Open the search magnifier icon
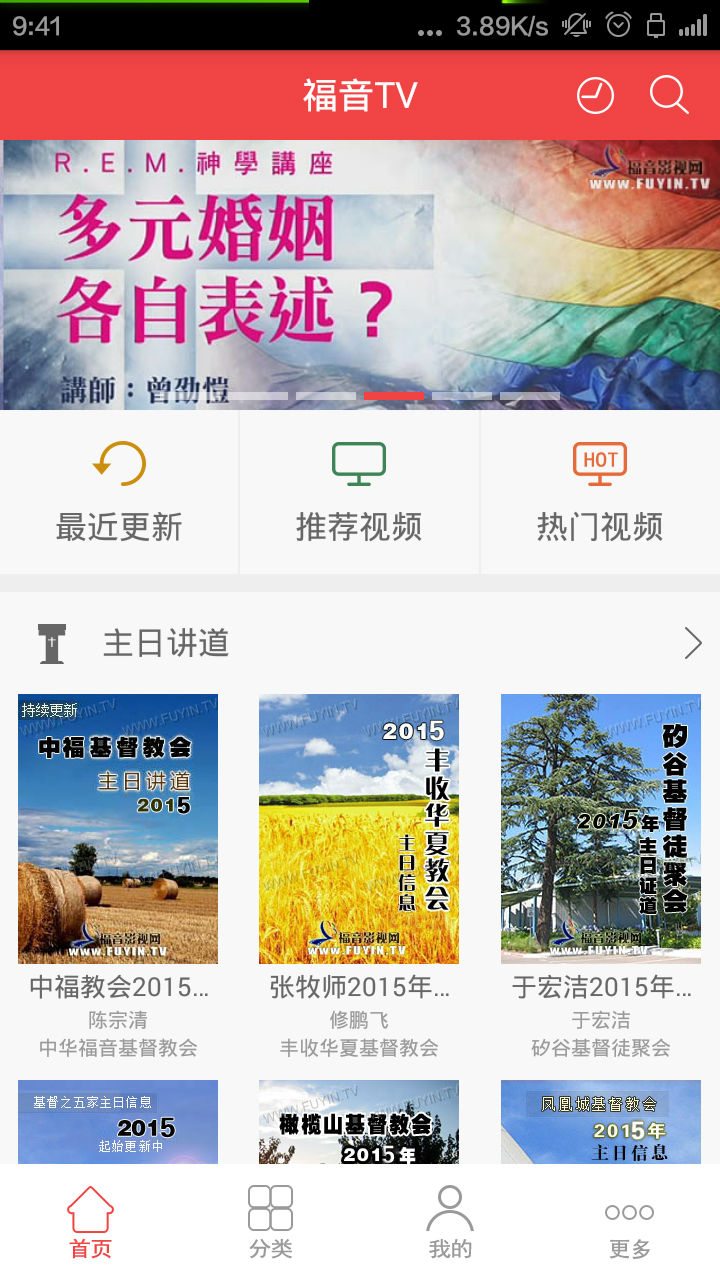 (669, 96)
